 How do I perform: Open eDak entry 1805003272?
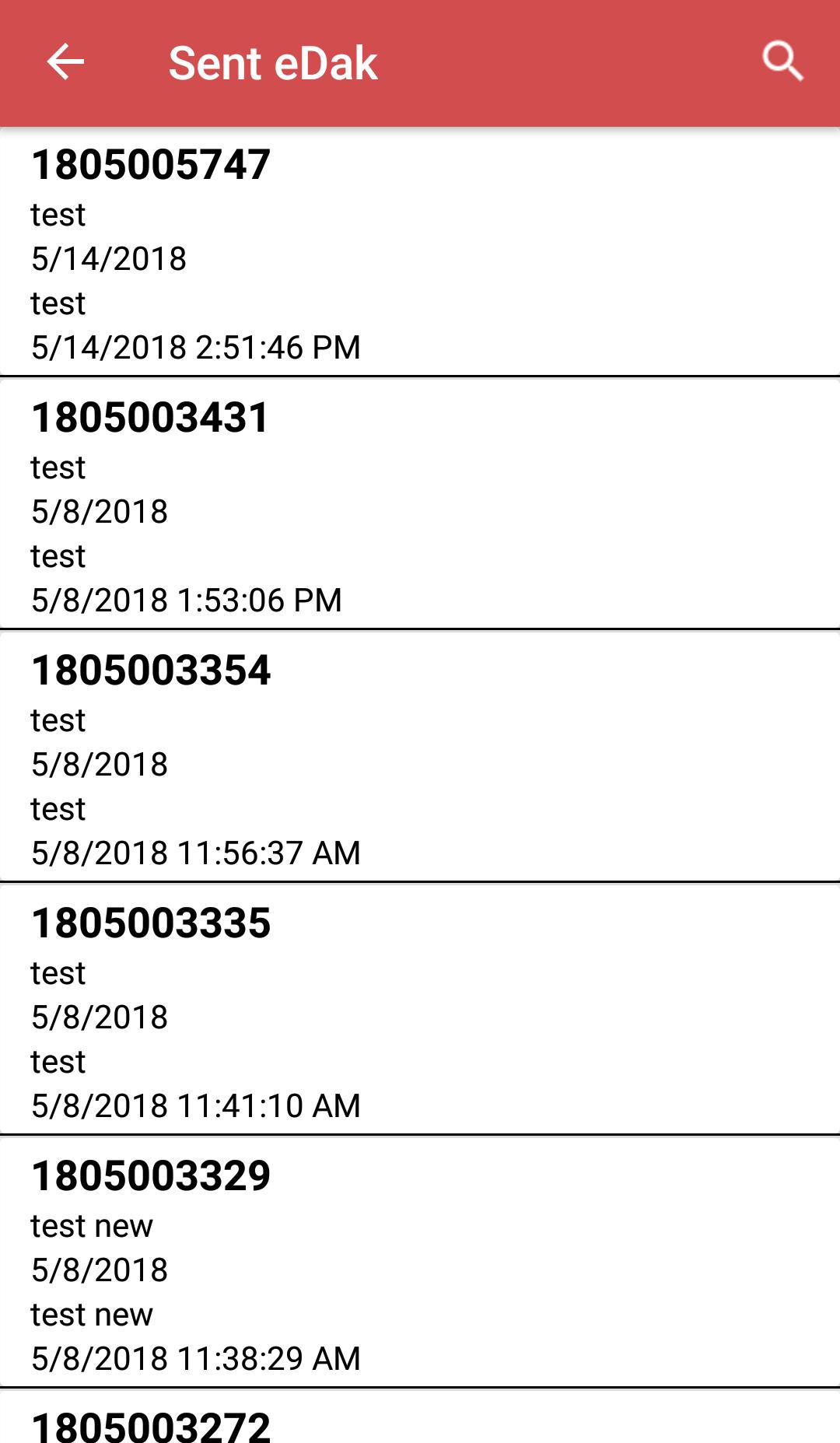tap(420, 1424)
